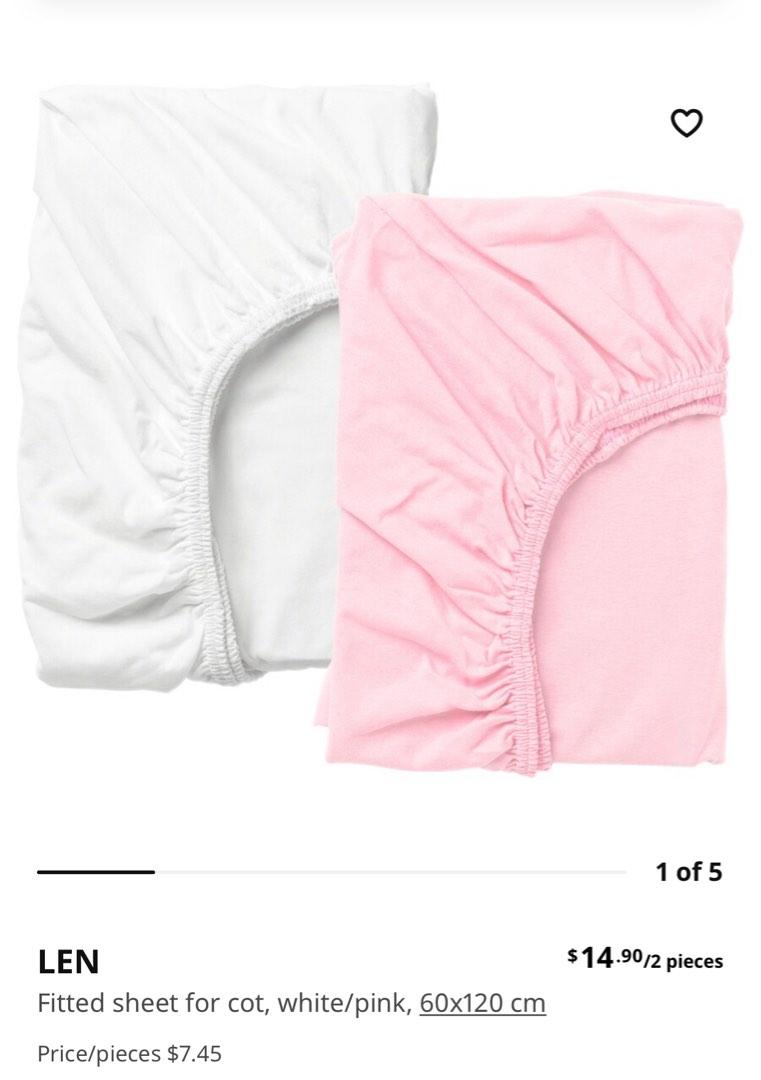Select the 1 of 5 image counter

pos(685,870)
